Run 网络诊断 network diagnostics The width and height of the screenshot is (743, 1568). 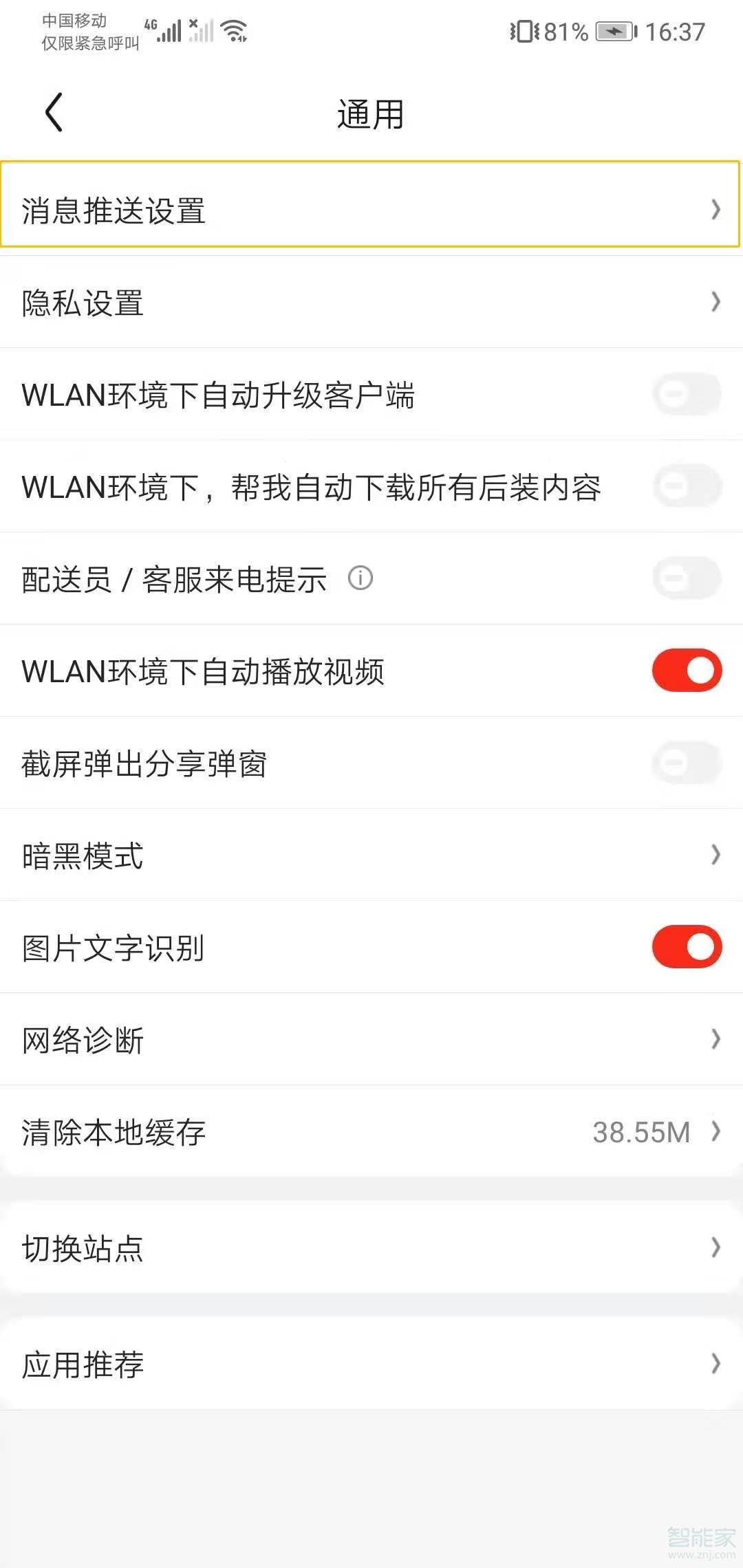[371, 1040]
